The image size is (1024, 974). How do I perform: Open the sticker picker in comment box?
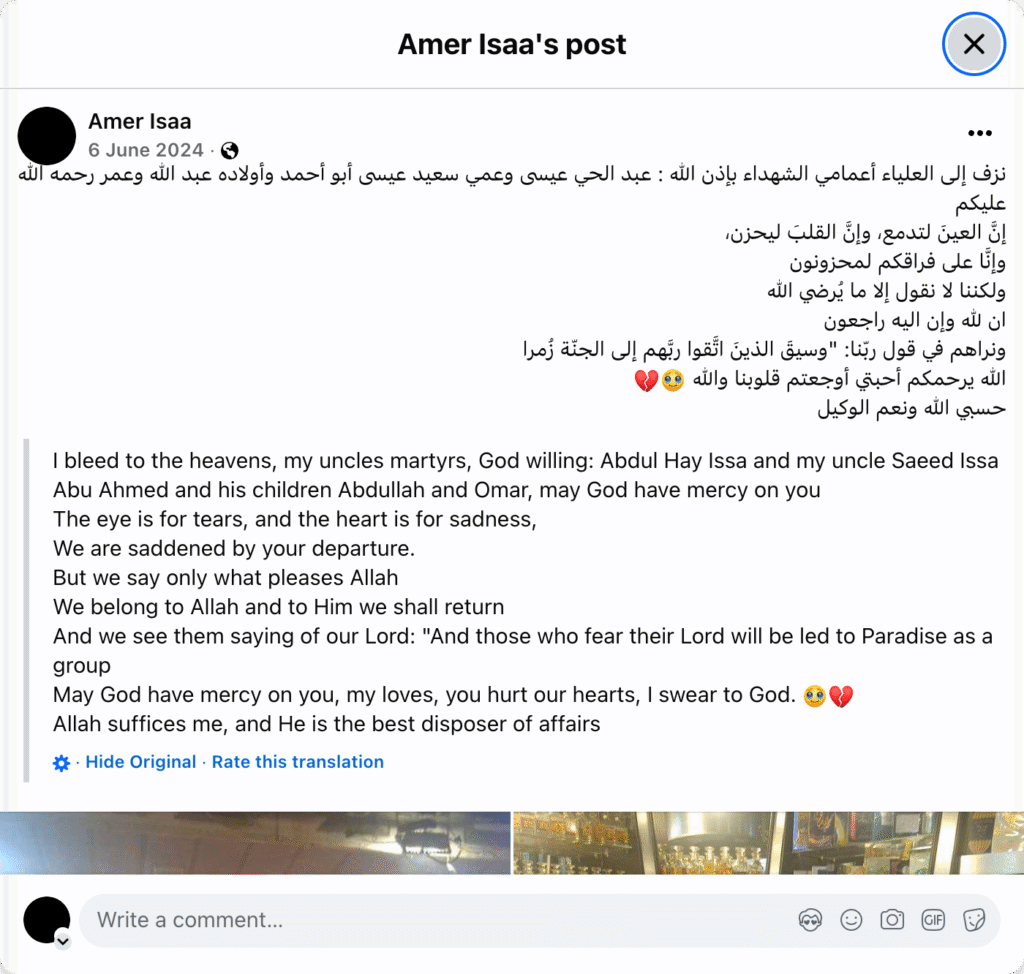[973, 920]
